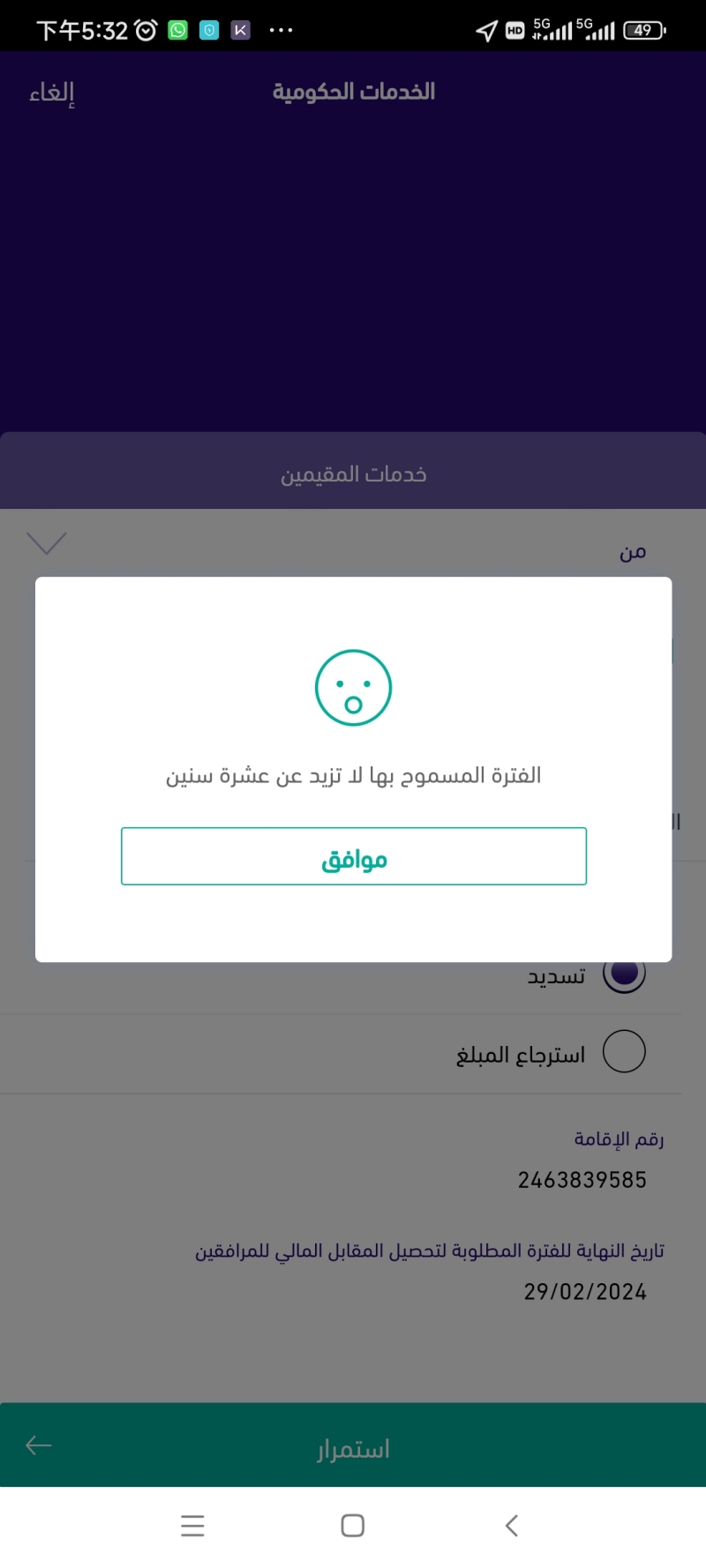Tap موافق to dismiss the dialog
The image size is (706, 1568).
click(x=353, y=855)
